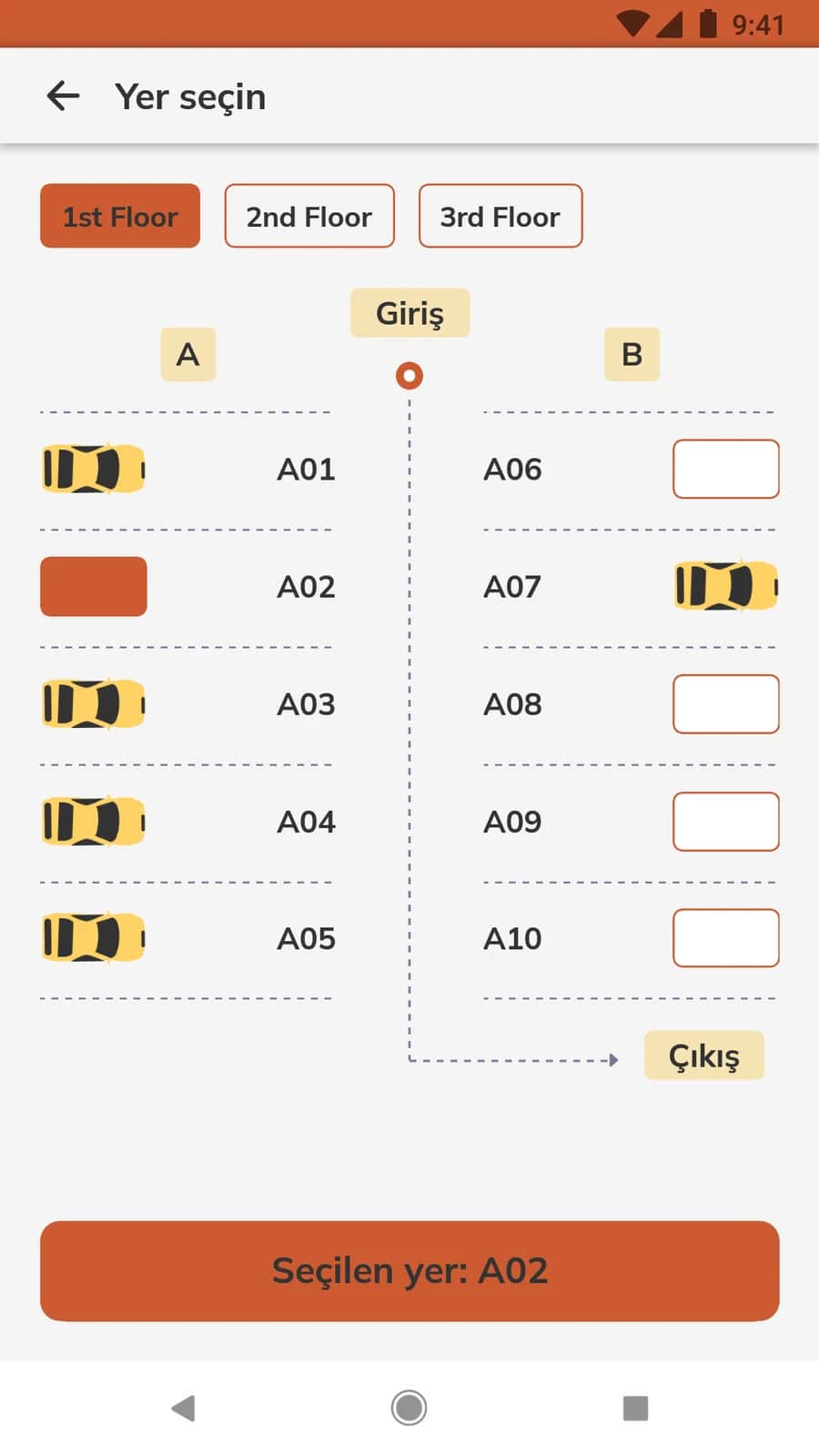Switch to the 2nd Floor tab
The image size is (819, 1456).
click(309, 217)
